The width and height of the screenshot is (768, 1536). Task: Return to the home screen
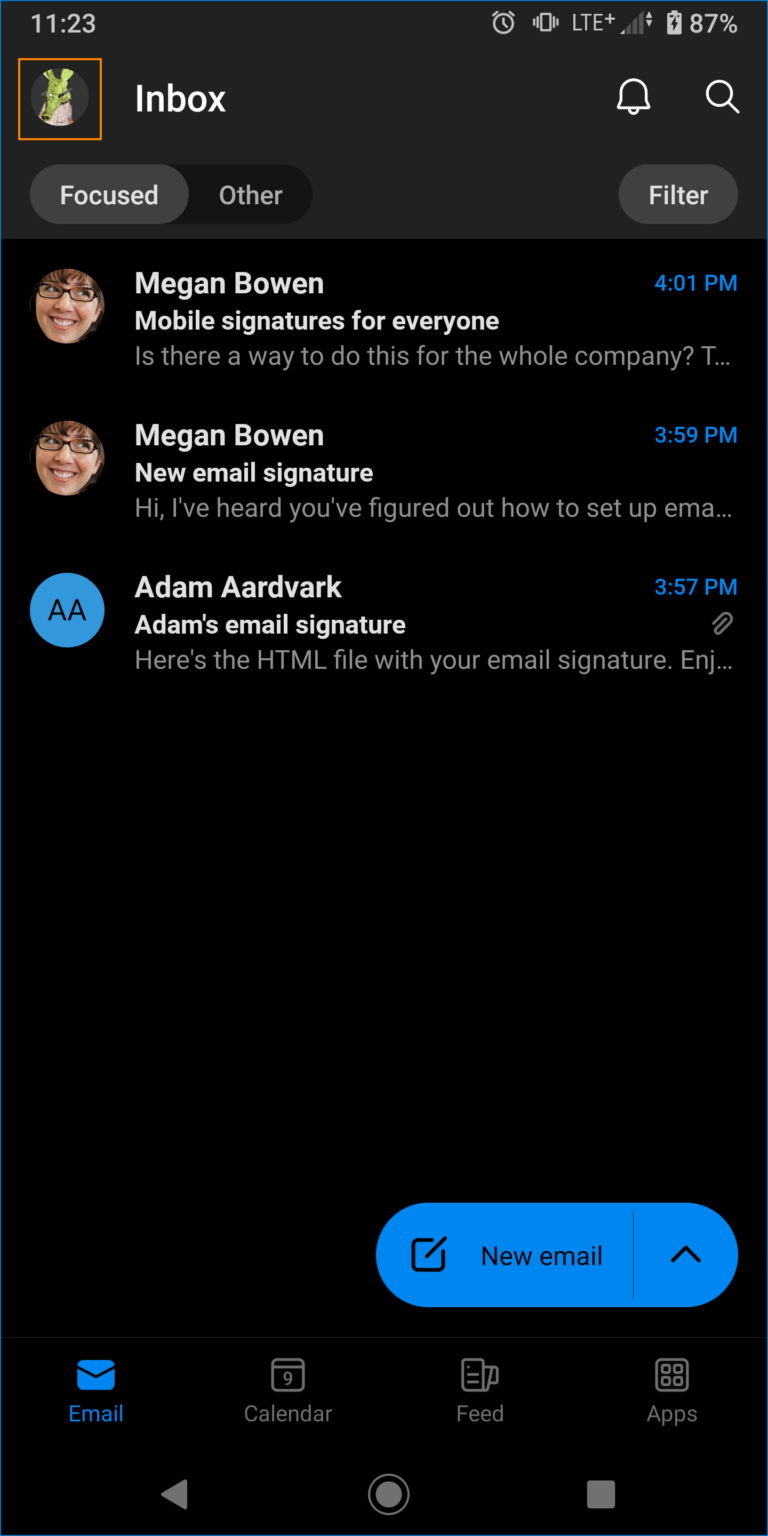tap(388, 1494)
